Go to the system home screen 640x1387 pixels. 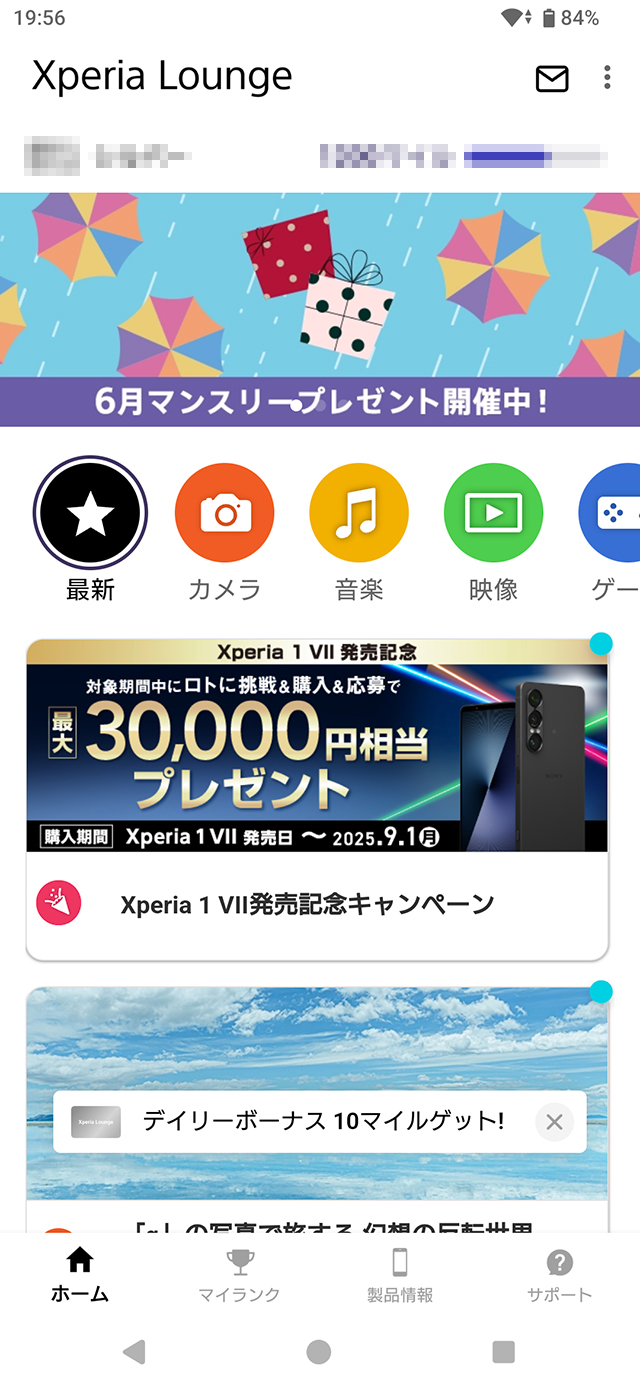click(319, 1352)
